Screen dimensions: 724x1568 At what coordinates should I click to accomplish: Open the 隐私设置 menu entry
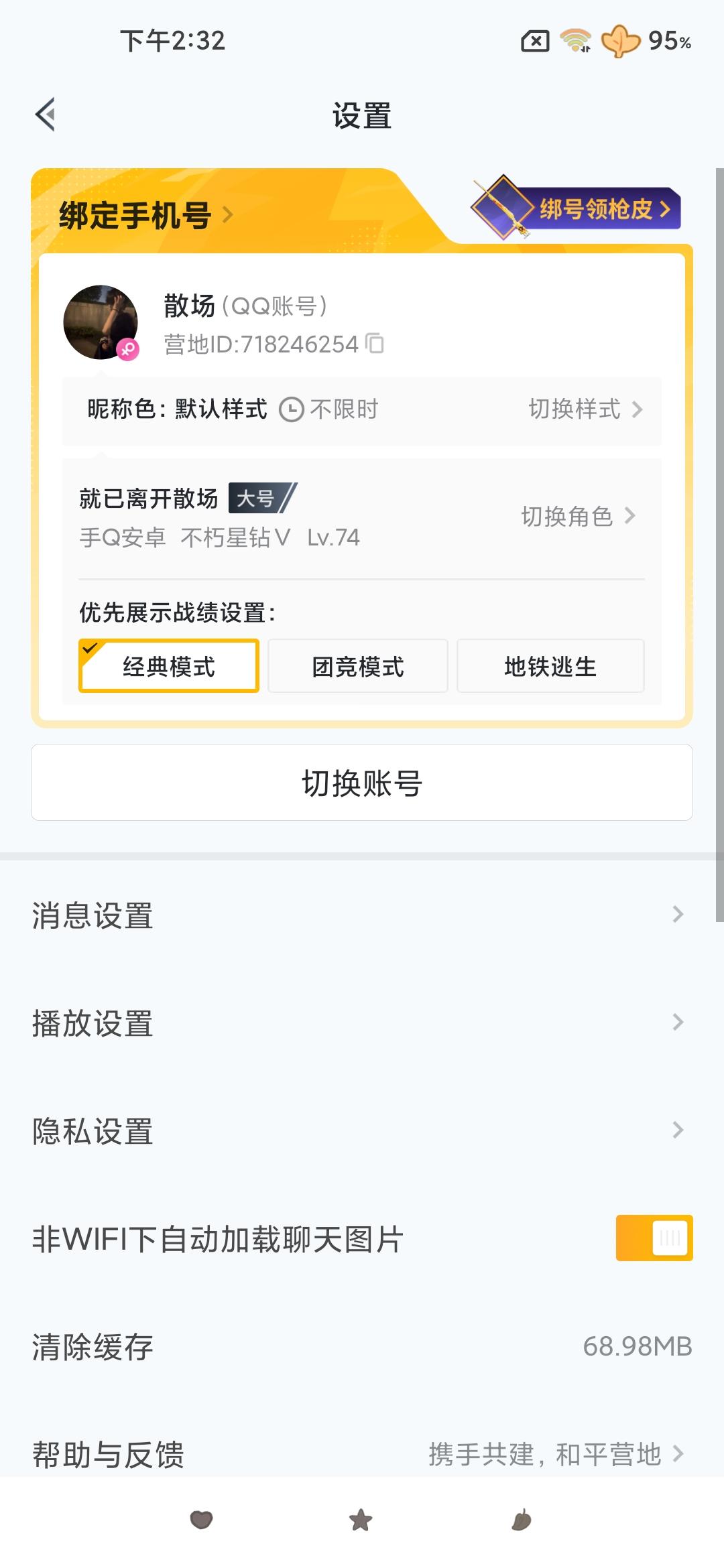pos(362,1132)
